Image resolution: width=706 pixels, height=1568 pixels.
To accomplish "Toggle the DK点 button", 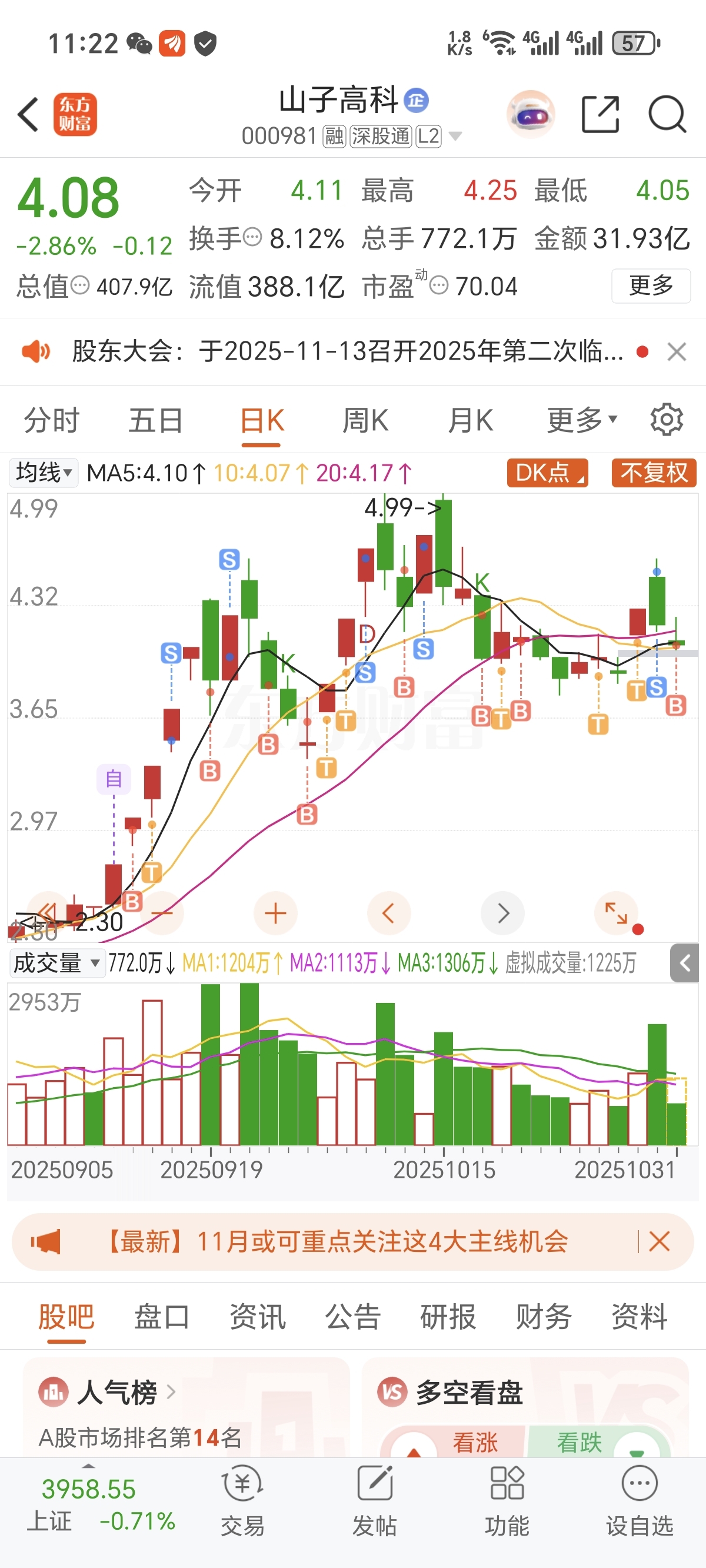I will (547, 473).
